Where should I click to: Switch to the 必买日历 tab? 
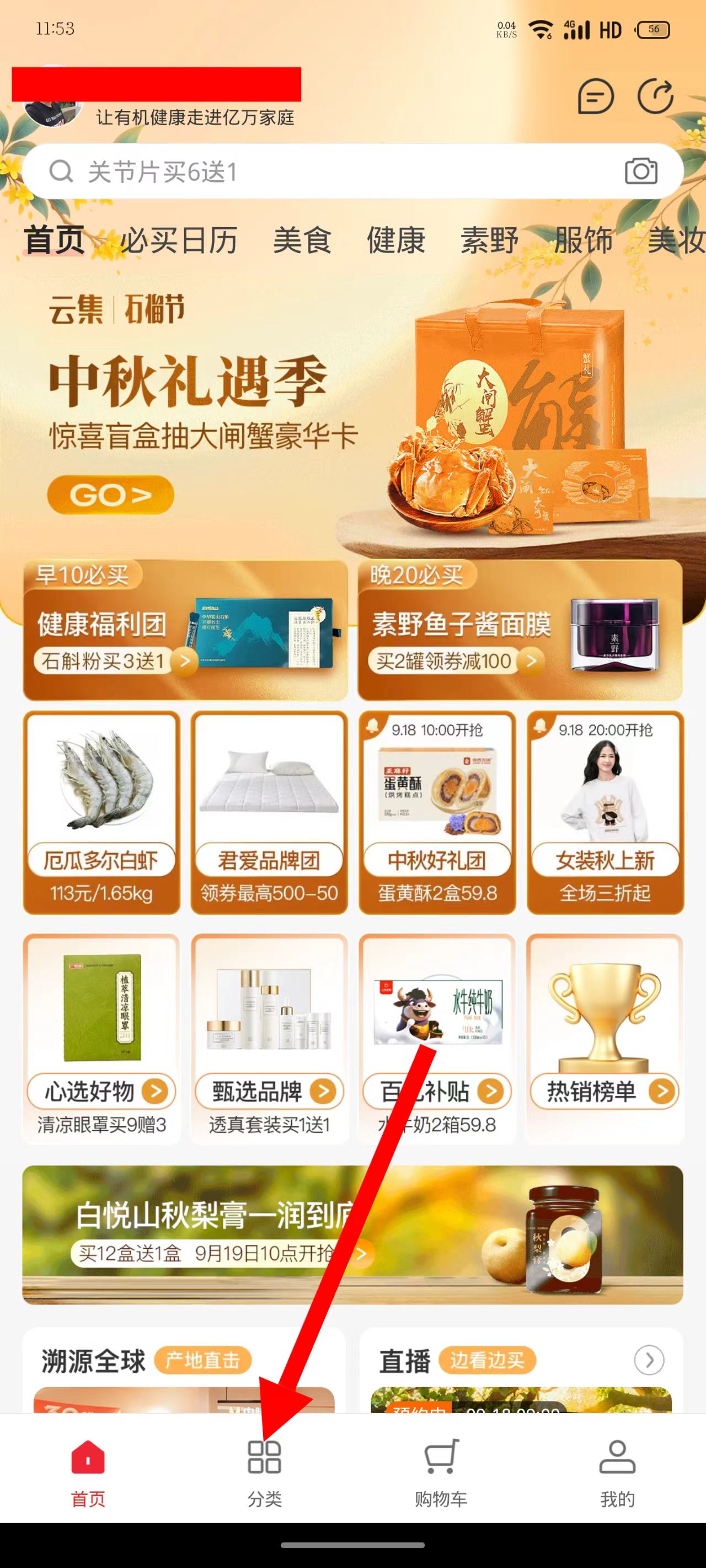tap(179, 240)
